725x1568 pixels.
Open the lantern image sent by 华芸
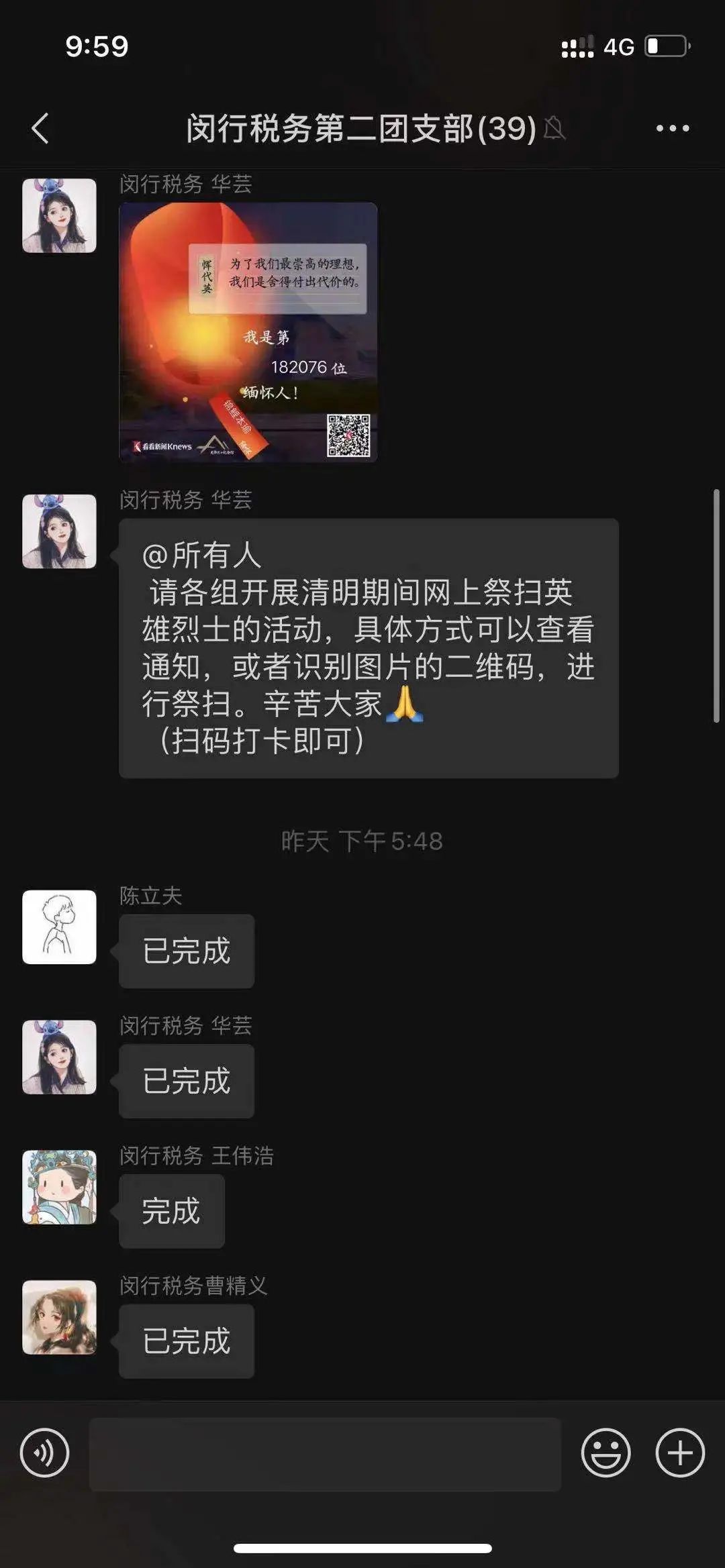point(248,332)
